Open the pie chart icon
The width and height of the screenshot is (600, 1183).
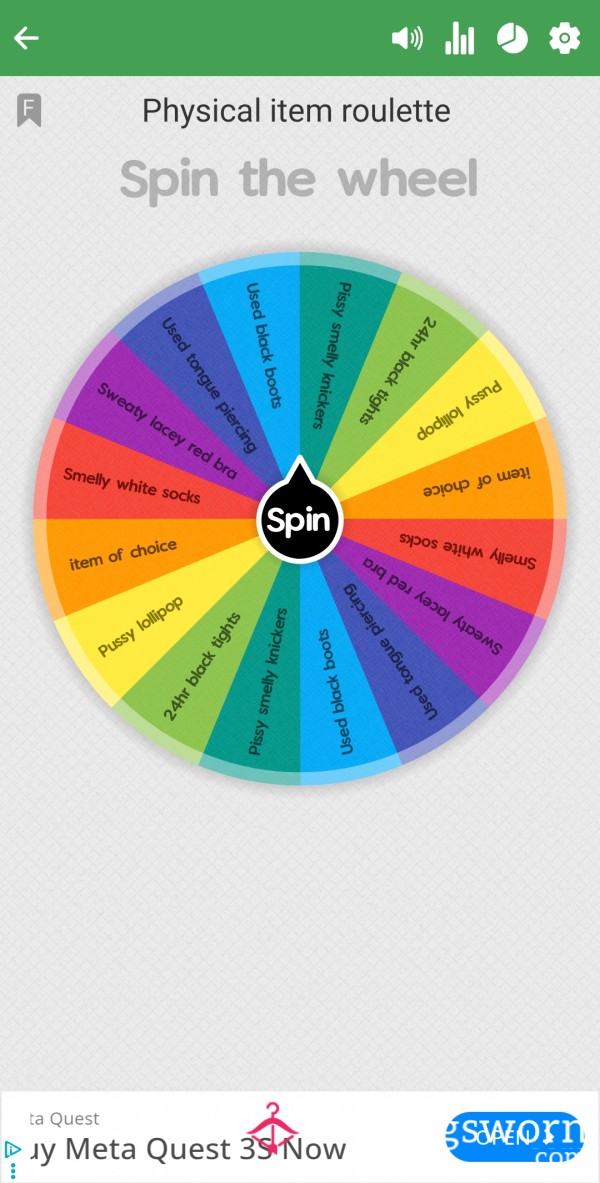[x=512, y=38]
